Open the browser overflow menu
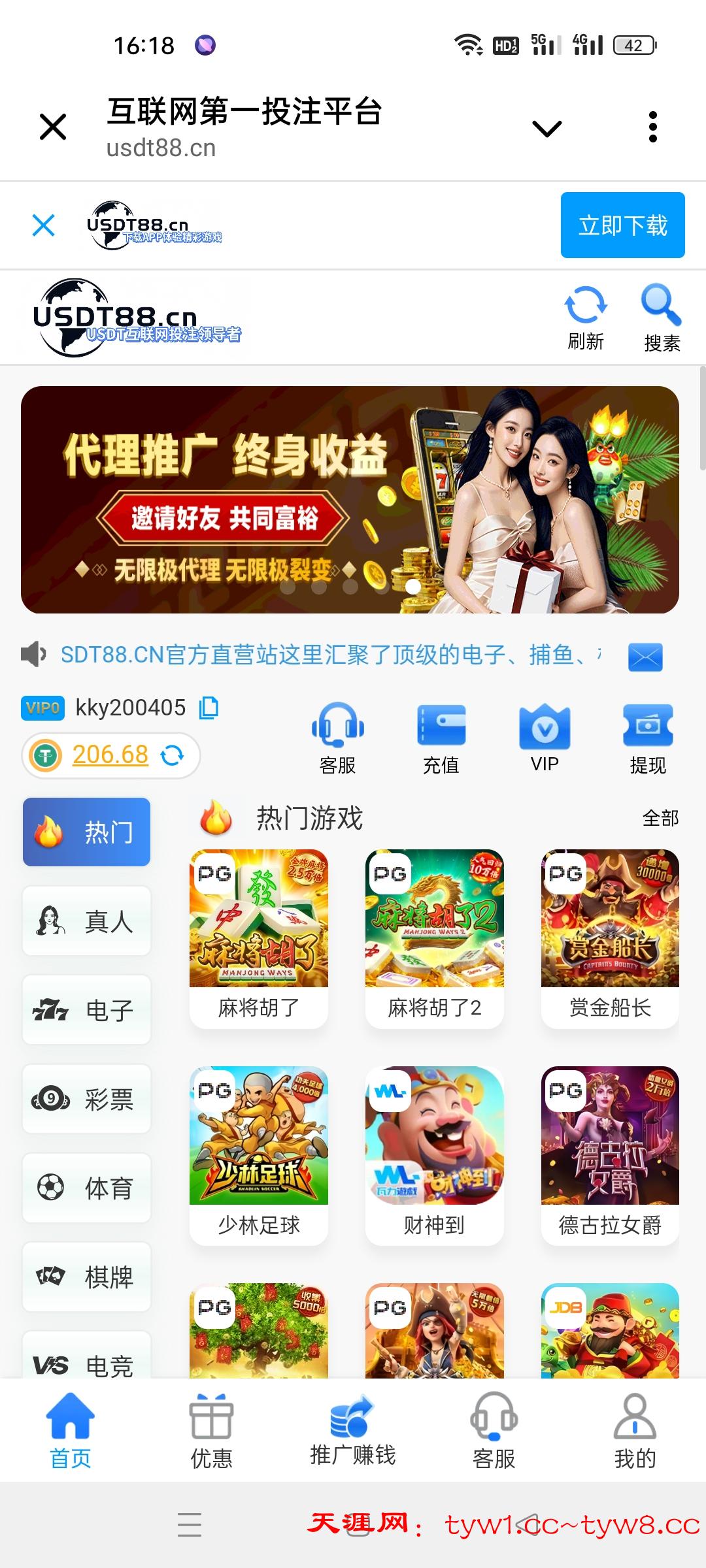Image resolution: width=706 pixels, height=1568 pixels. (x=652, y=127)
